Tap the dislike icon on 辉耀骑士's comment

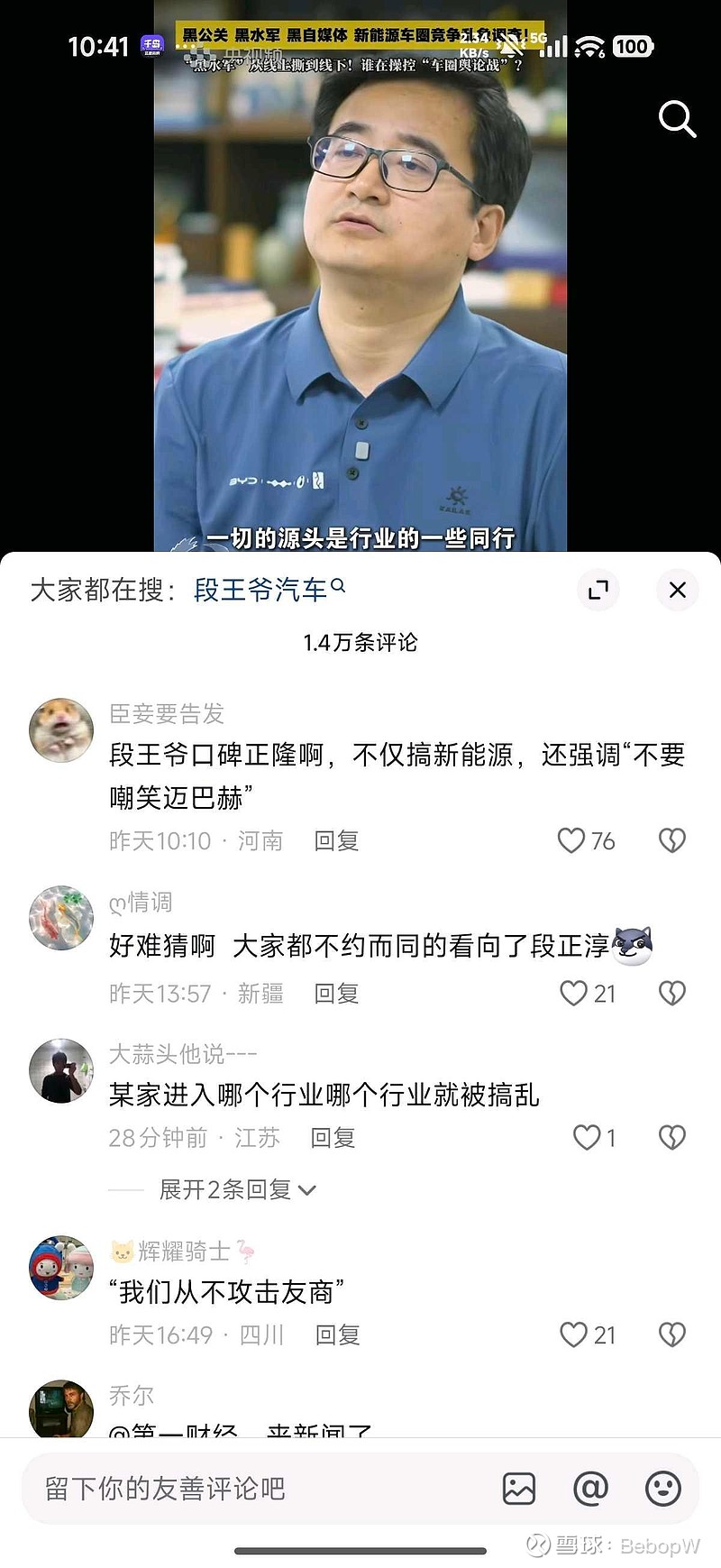pyautogui.click(x=671, y=1335)
